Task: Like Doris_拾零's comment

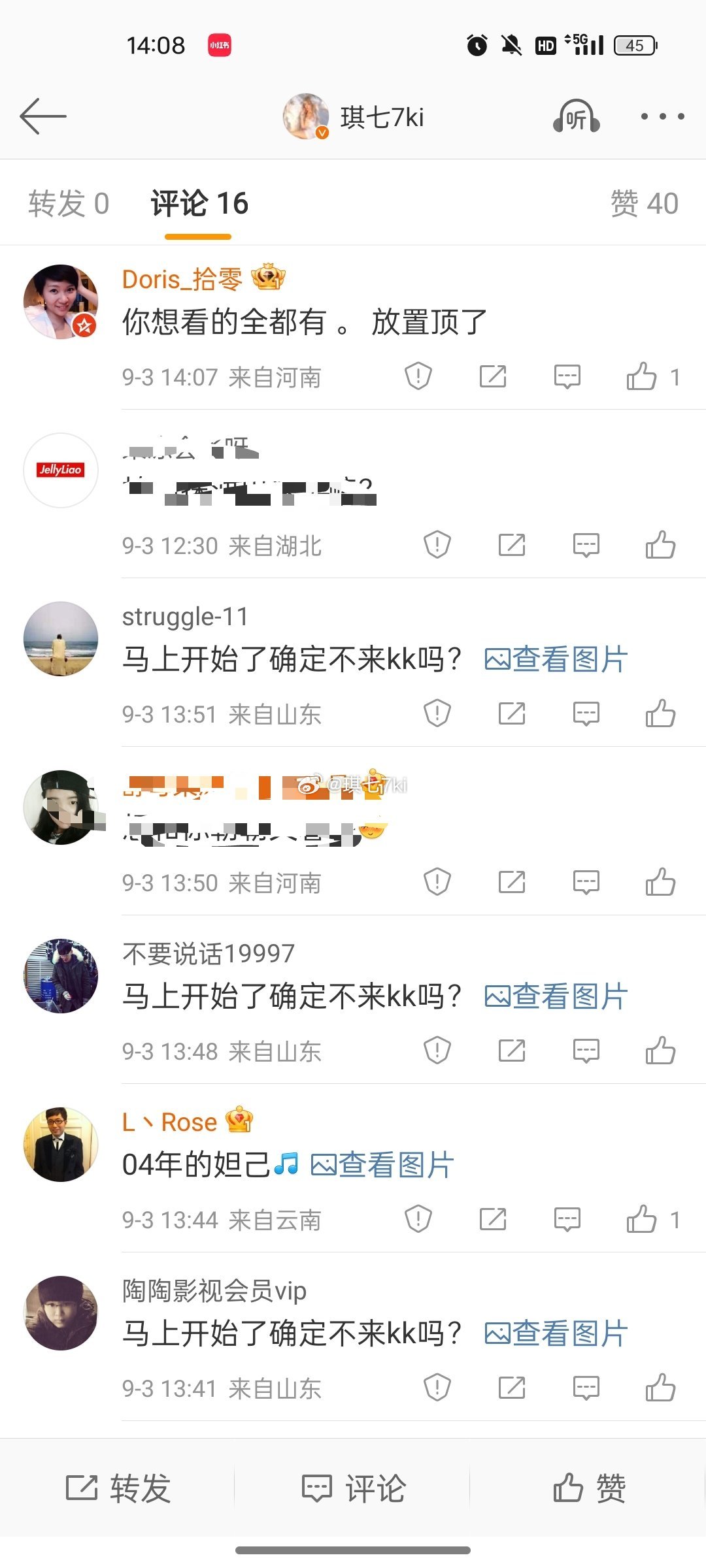Action: (641, 377)
